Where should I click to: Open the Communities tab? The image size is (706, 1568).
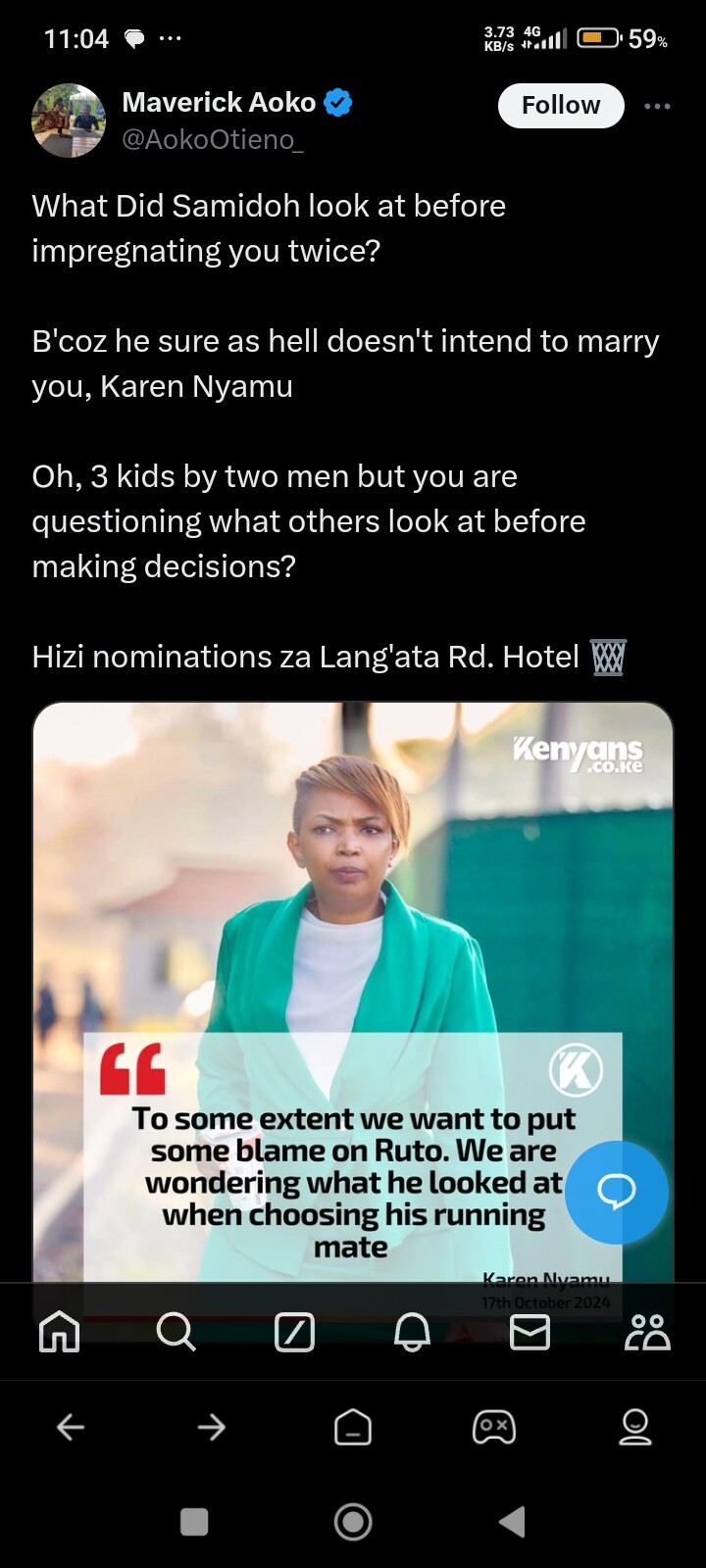647,1332
